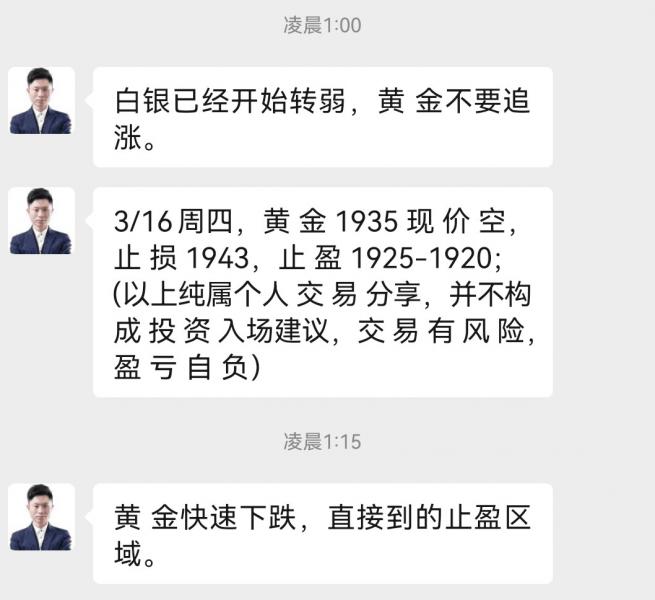The image size is (655, 600).
Task: Tap the avatar next to the 3/16周四 message
Action: [41, 221]
